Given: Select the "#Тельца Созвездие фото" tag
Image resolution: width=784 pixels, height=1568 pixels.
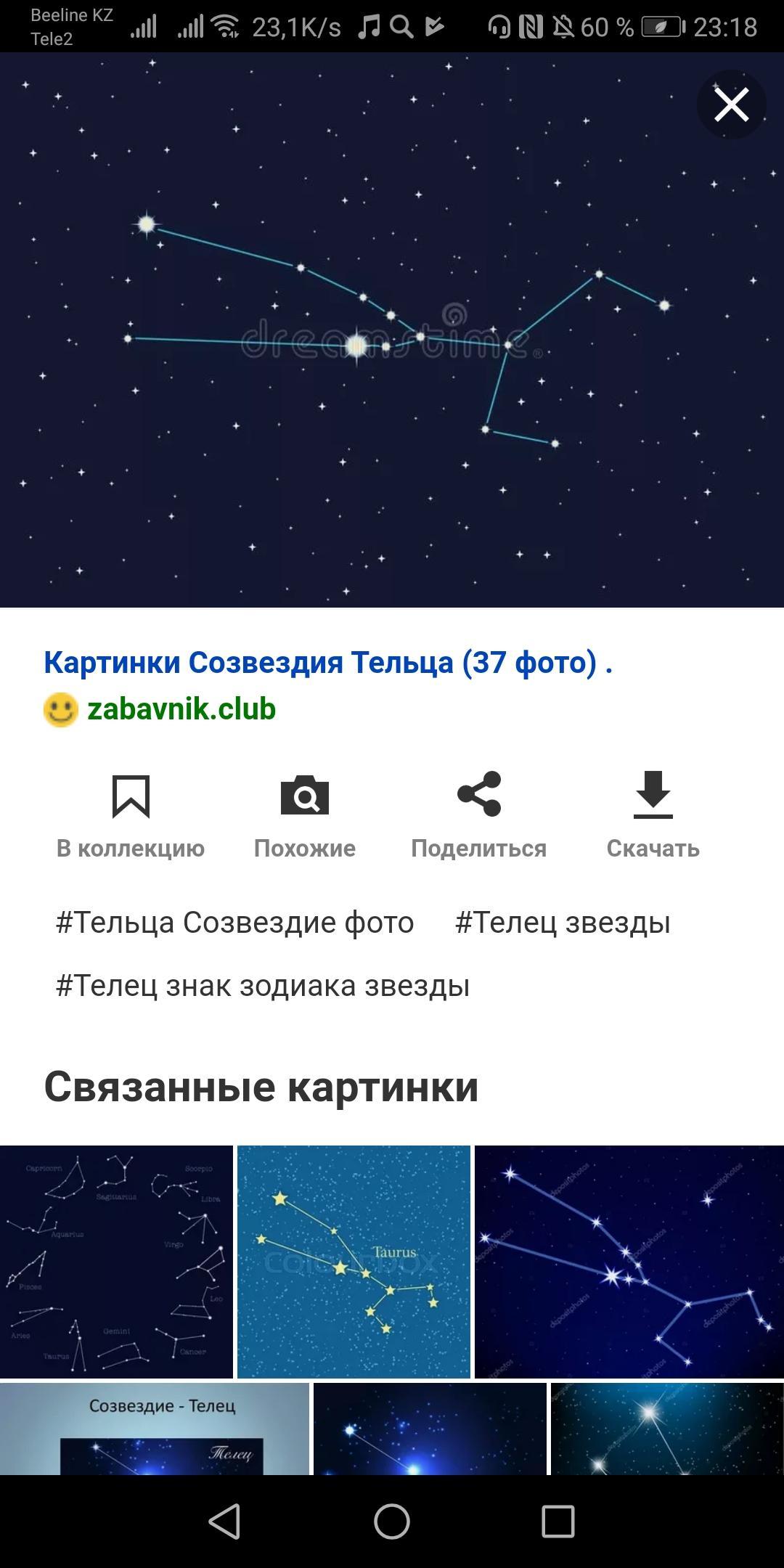Looking at the screenshot, I should (x=235, y=923).
